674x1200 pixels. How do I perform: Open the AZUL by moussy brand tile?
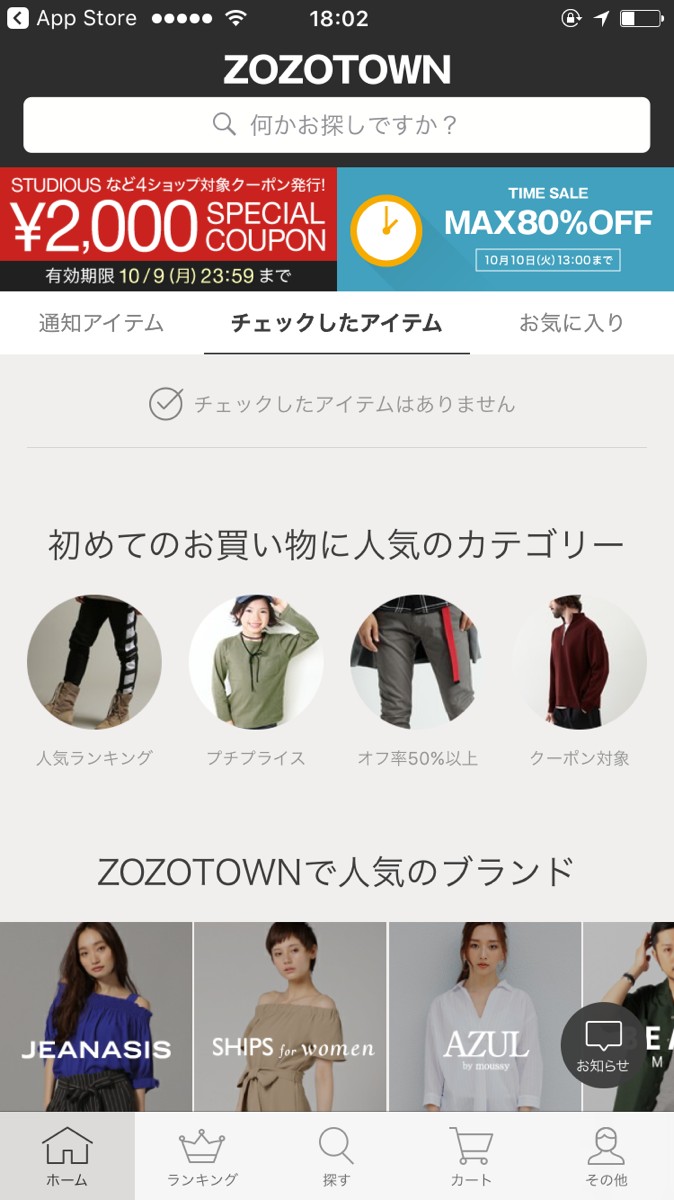[485, 1017]
